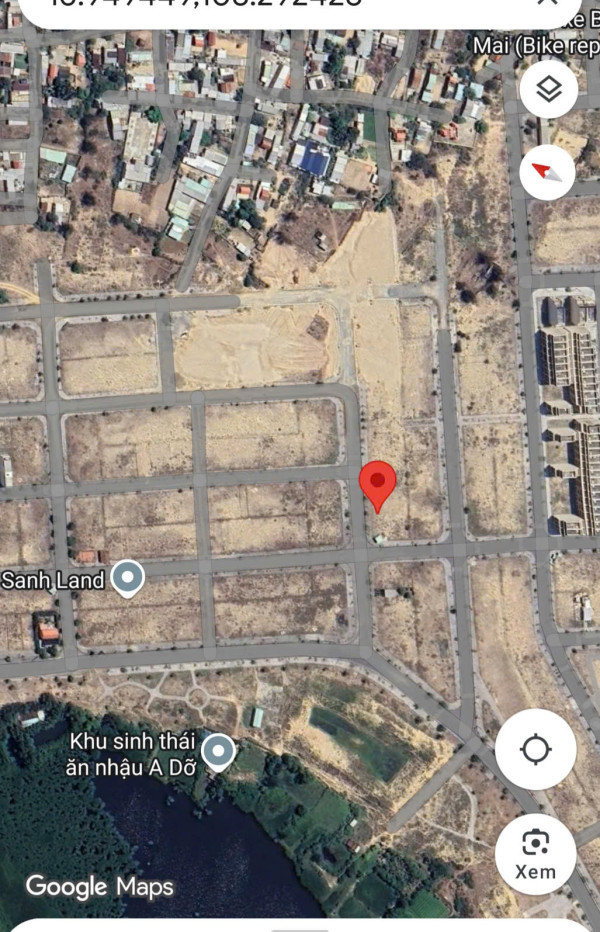
Task: Open the Sanh Land place marker
Action: point(127,578)
